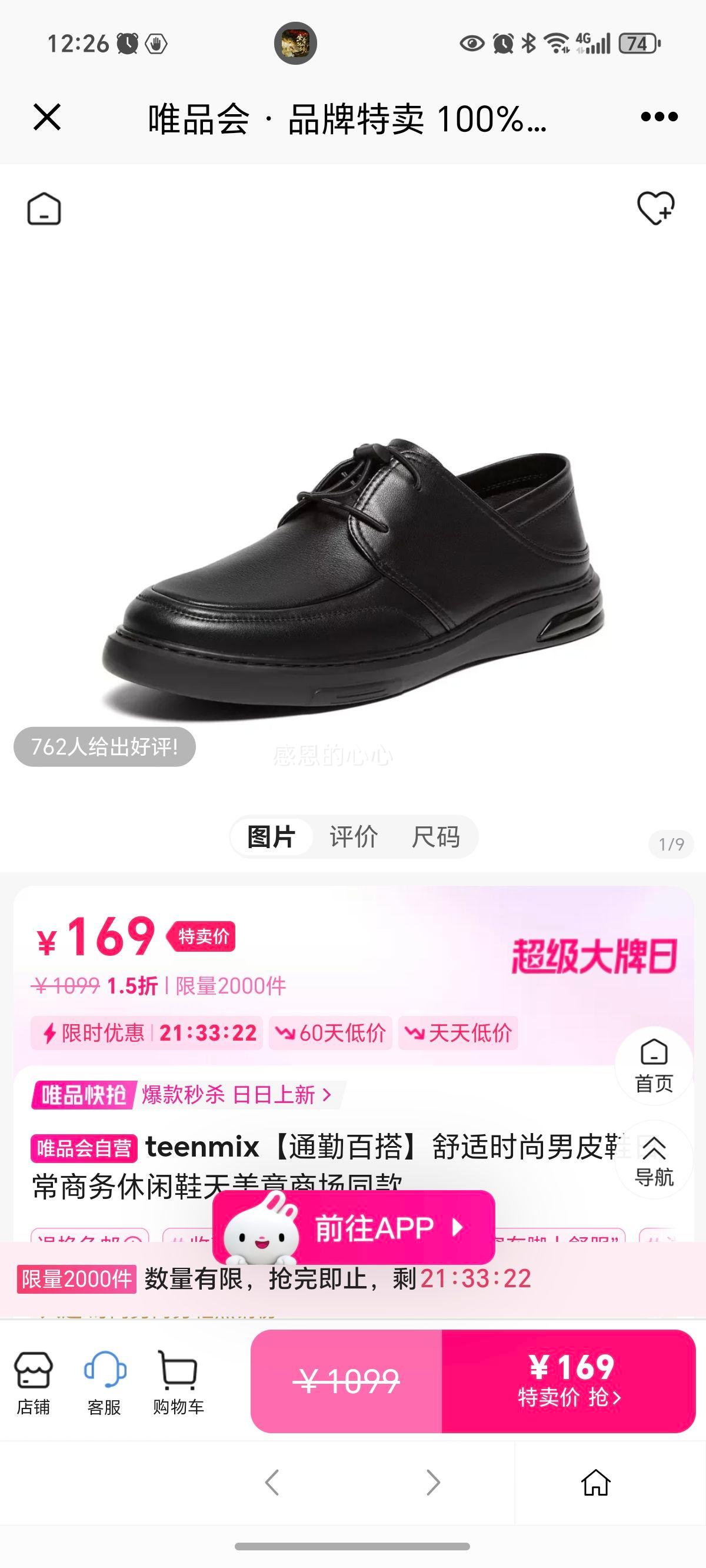Switch to the 评价 reviews tab
The image size is (706, 1568).
click(x=353, y=836)
